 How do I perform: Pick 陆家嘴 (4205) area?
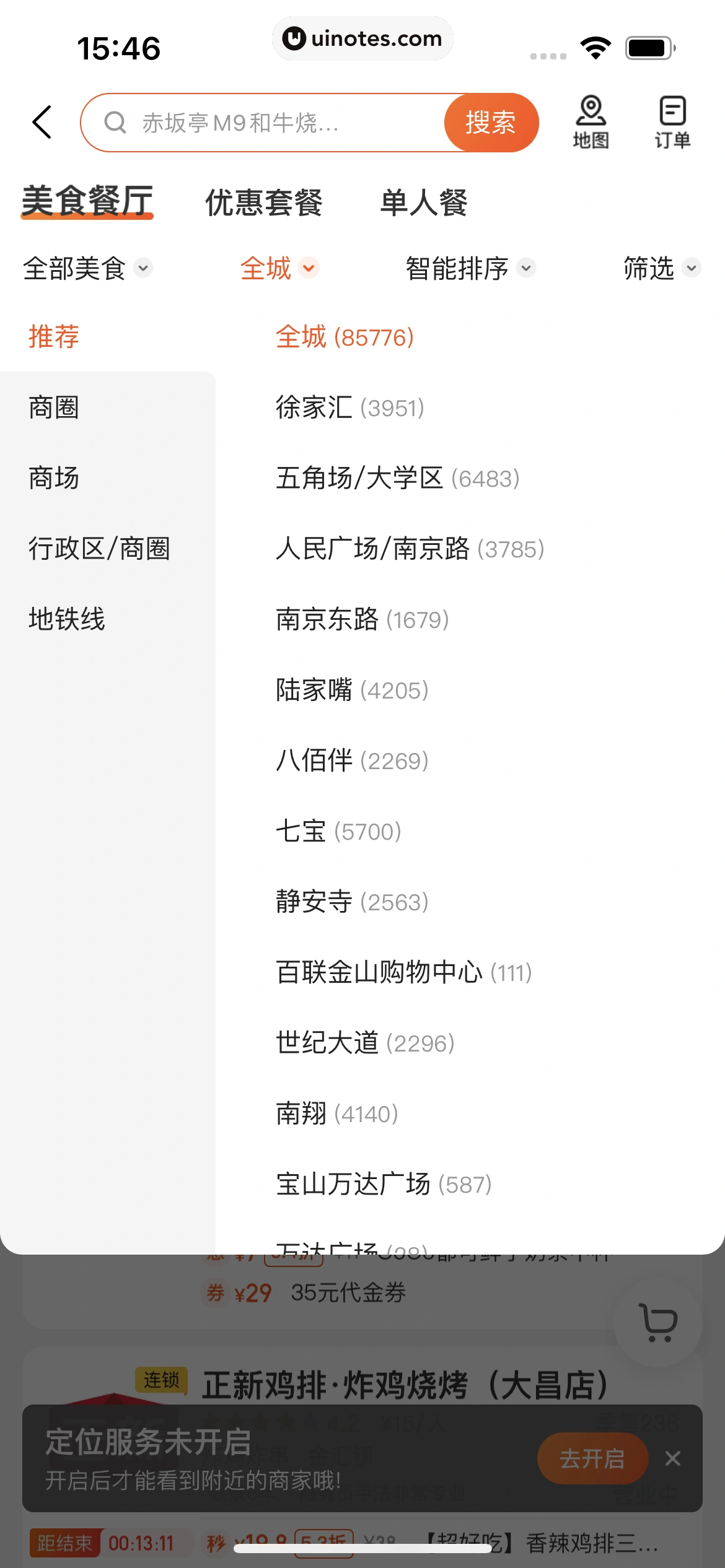(351, 690)
